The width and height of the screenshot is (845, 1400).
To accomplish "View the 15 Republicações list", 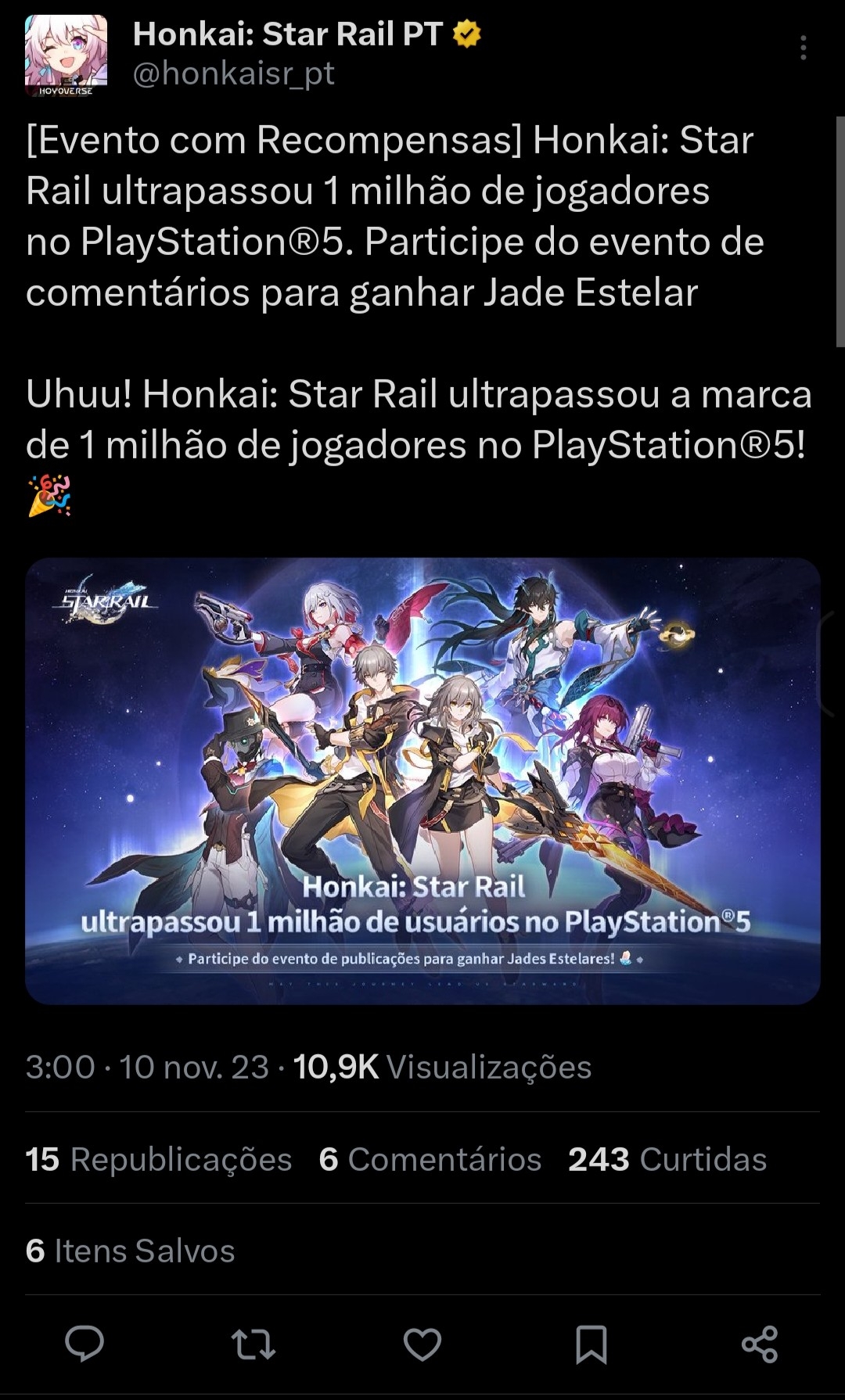I will 159,1159.
